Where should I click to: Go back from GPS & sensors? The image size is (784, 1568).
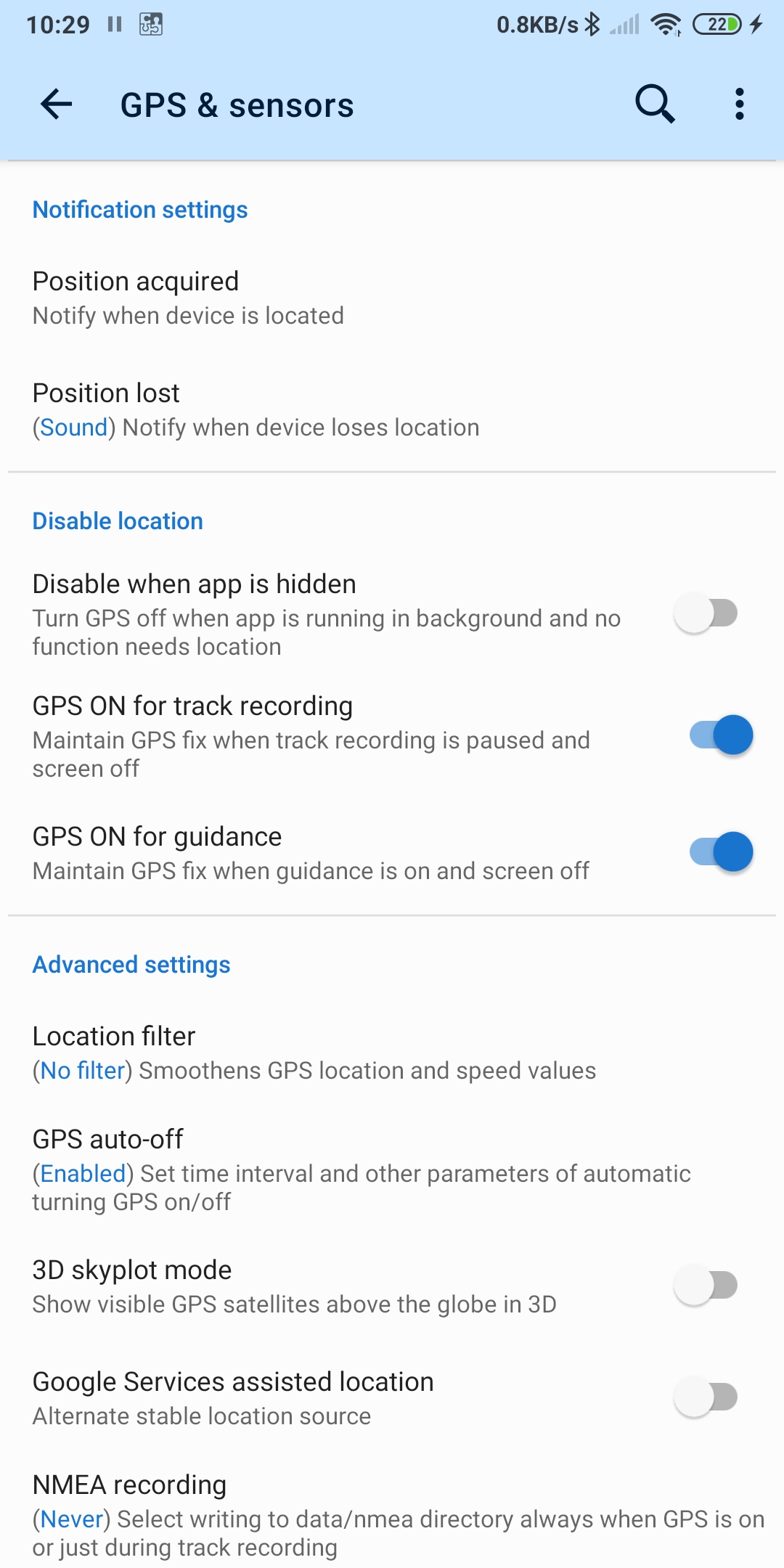[57, 105]
